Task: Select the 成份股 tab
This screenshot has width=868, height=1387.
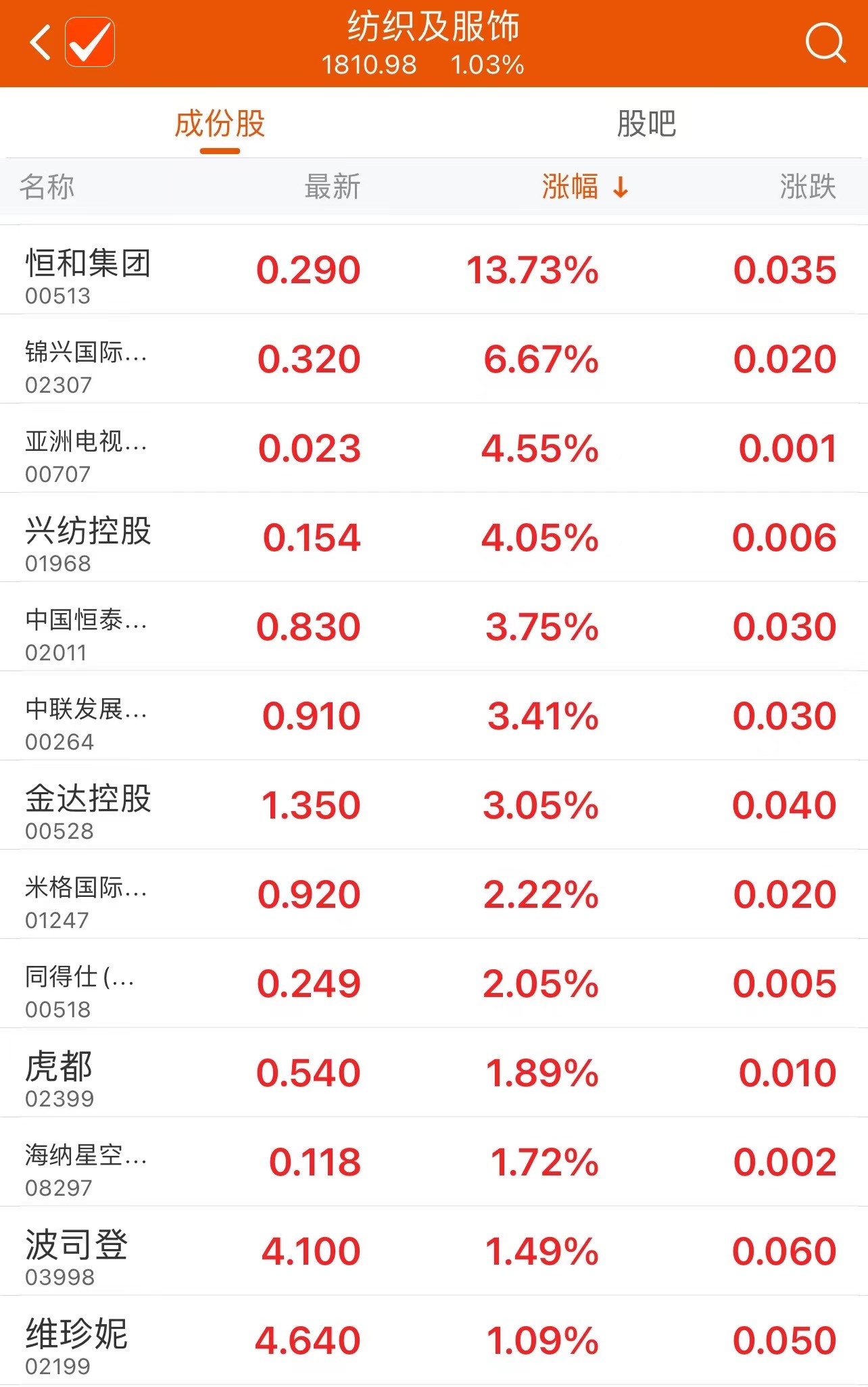Action: click(220, 124)
